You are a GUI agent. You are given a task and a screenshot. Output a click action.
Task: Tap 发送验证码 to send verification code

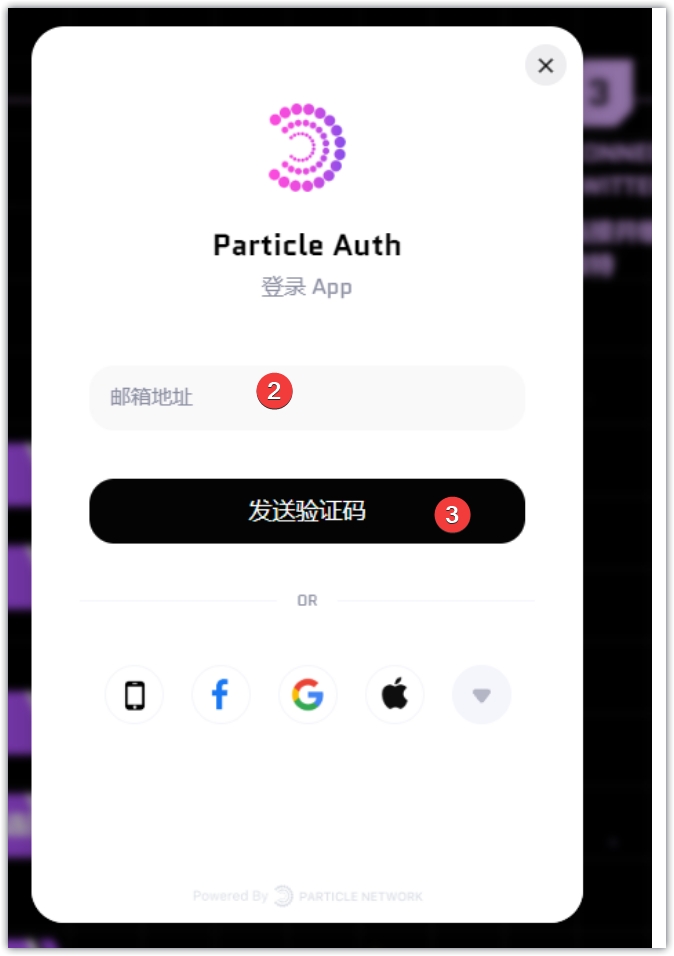pyautogui.click(x=307, y=512)
